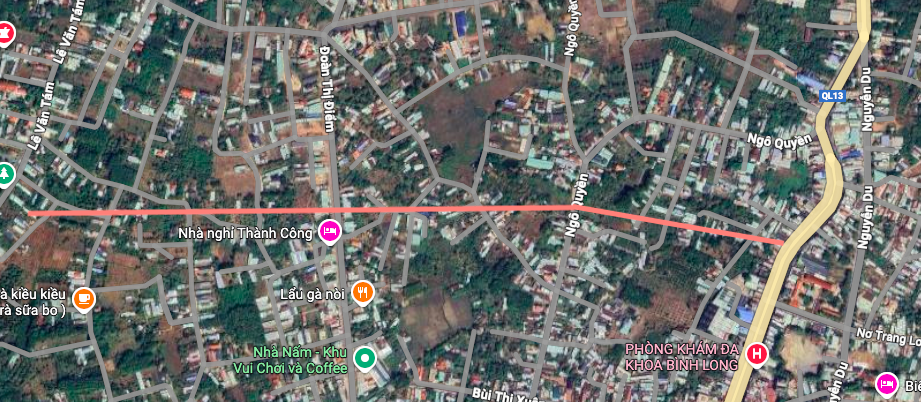Viewport: 921px width, 402px height.
Task: Tap the Phòng Khám Đa Khoa Bình Long pin
Action: [757, 354]
